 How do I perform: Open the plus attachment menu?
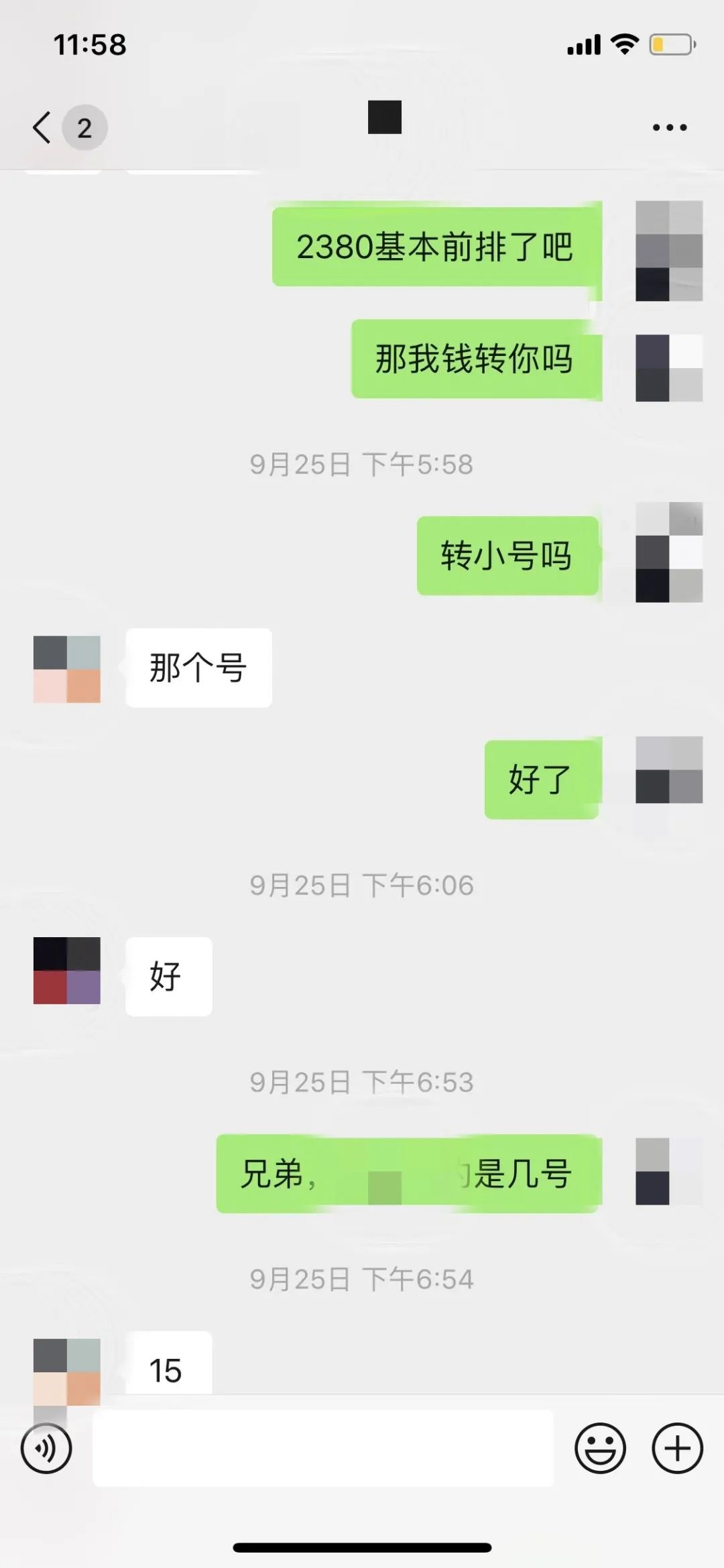[677, 1449]
